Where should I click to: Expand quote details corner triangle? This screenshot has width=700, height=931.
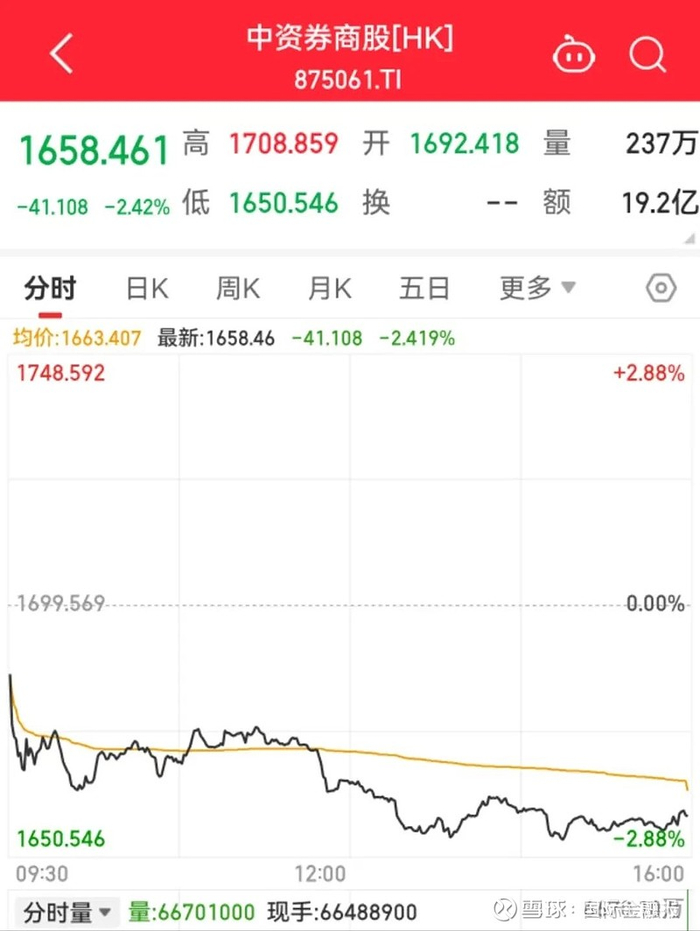click(689, 239)
